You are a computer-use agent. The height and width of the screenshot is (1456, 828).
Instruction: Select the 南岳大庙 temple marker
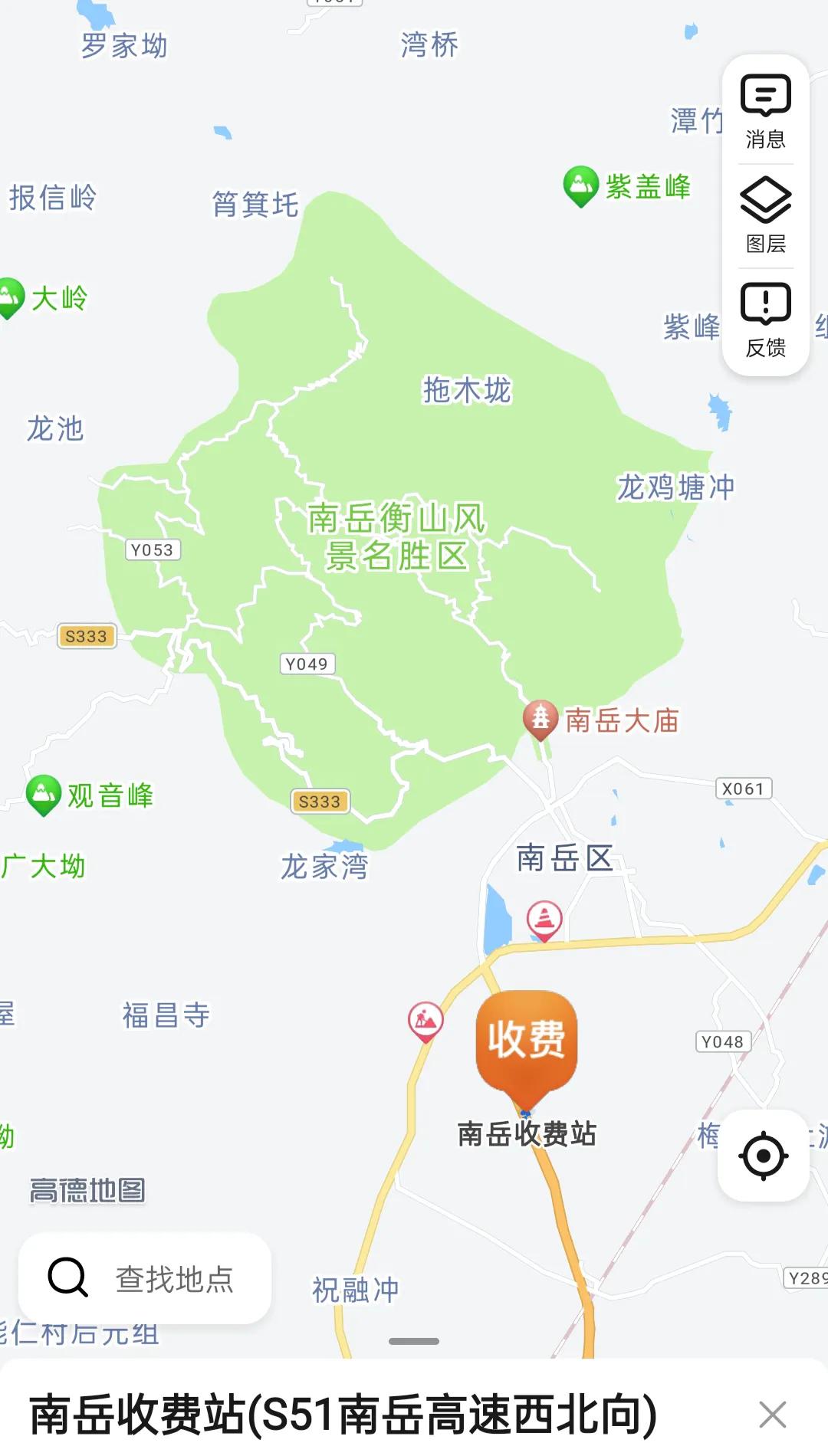pos(540,719)
